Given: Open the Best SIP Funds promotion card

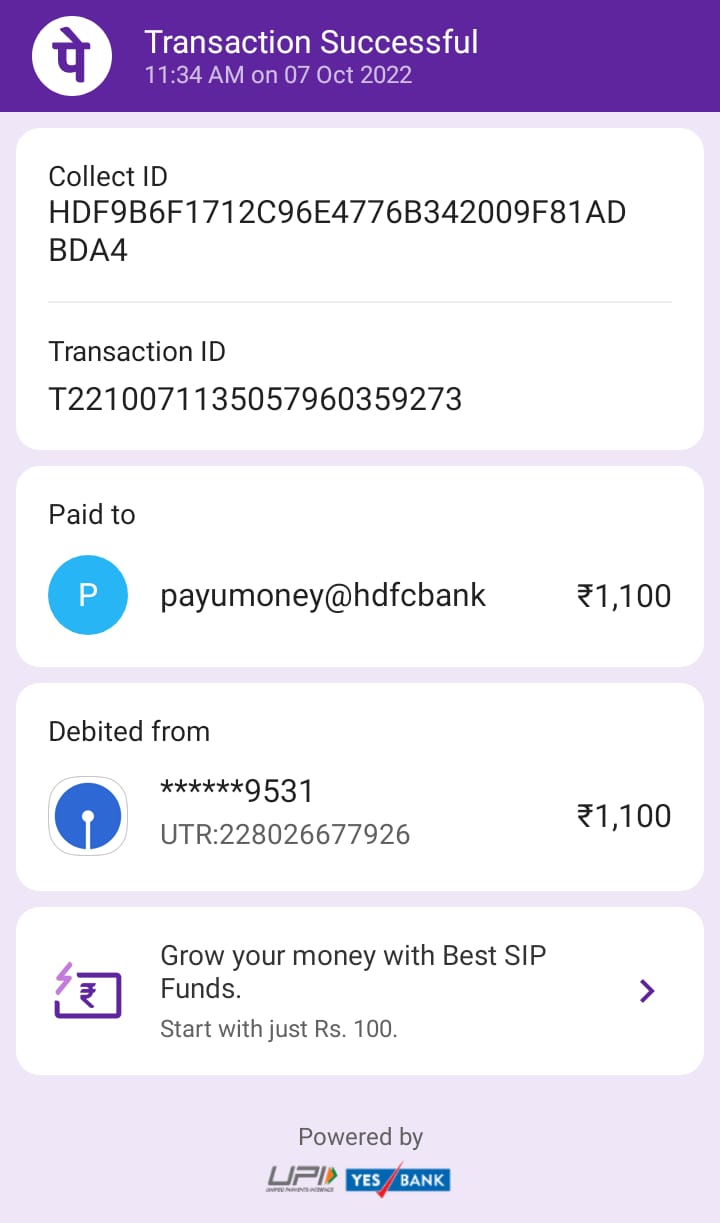Looking at the screenshot, I should point(360,990).
